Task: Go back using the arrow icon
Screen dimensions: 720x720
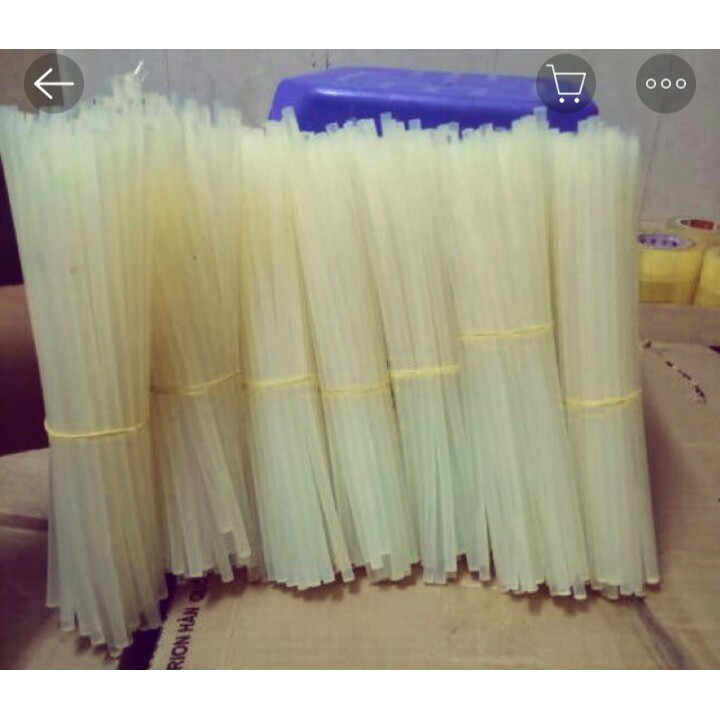Action: coord(54,84)
